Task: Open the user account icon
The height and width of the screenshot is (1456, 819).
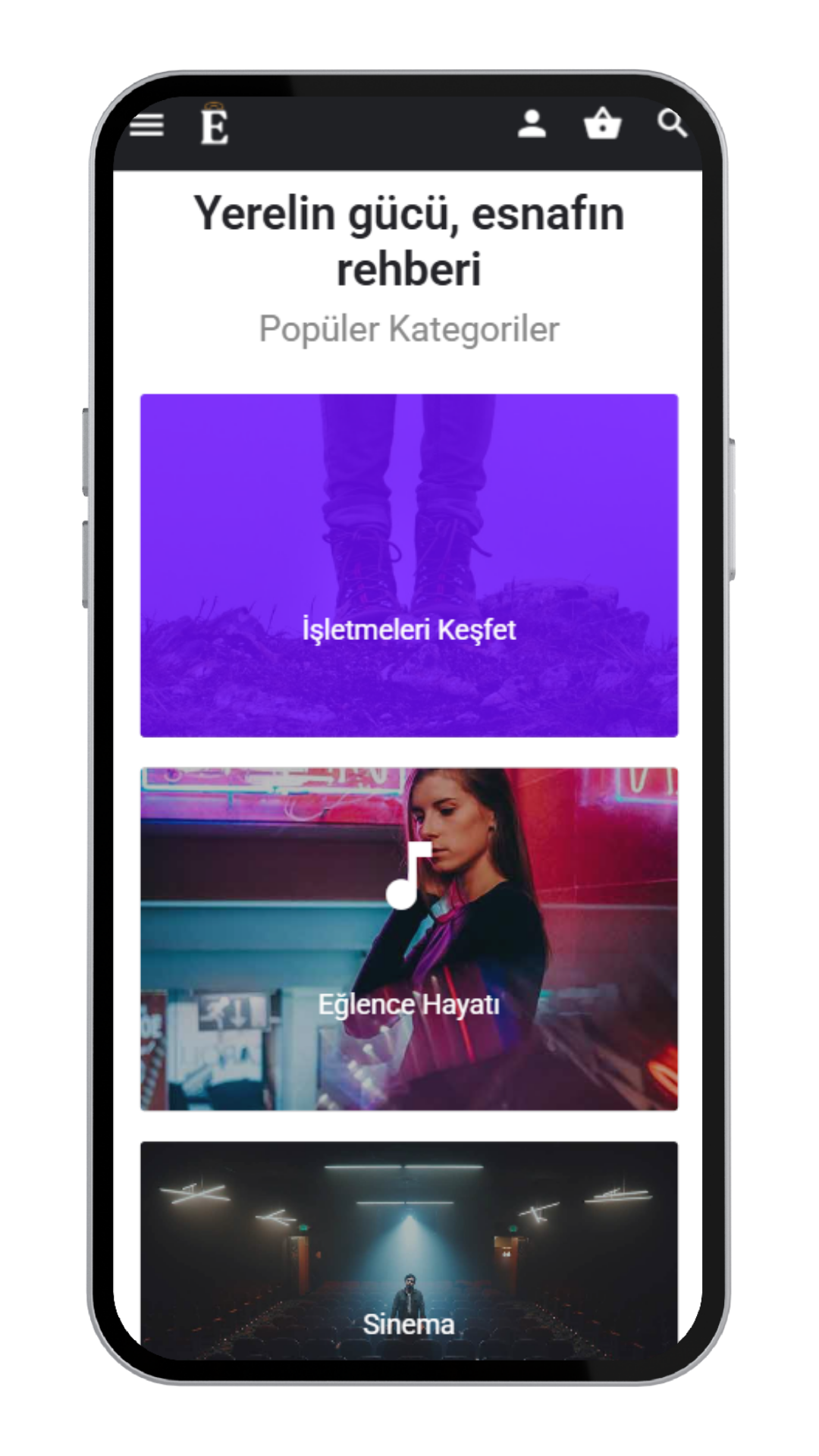Action: click(x=532, y=124)
